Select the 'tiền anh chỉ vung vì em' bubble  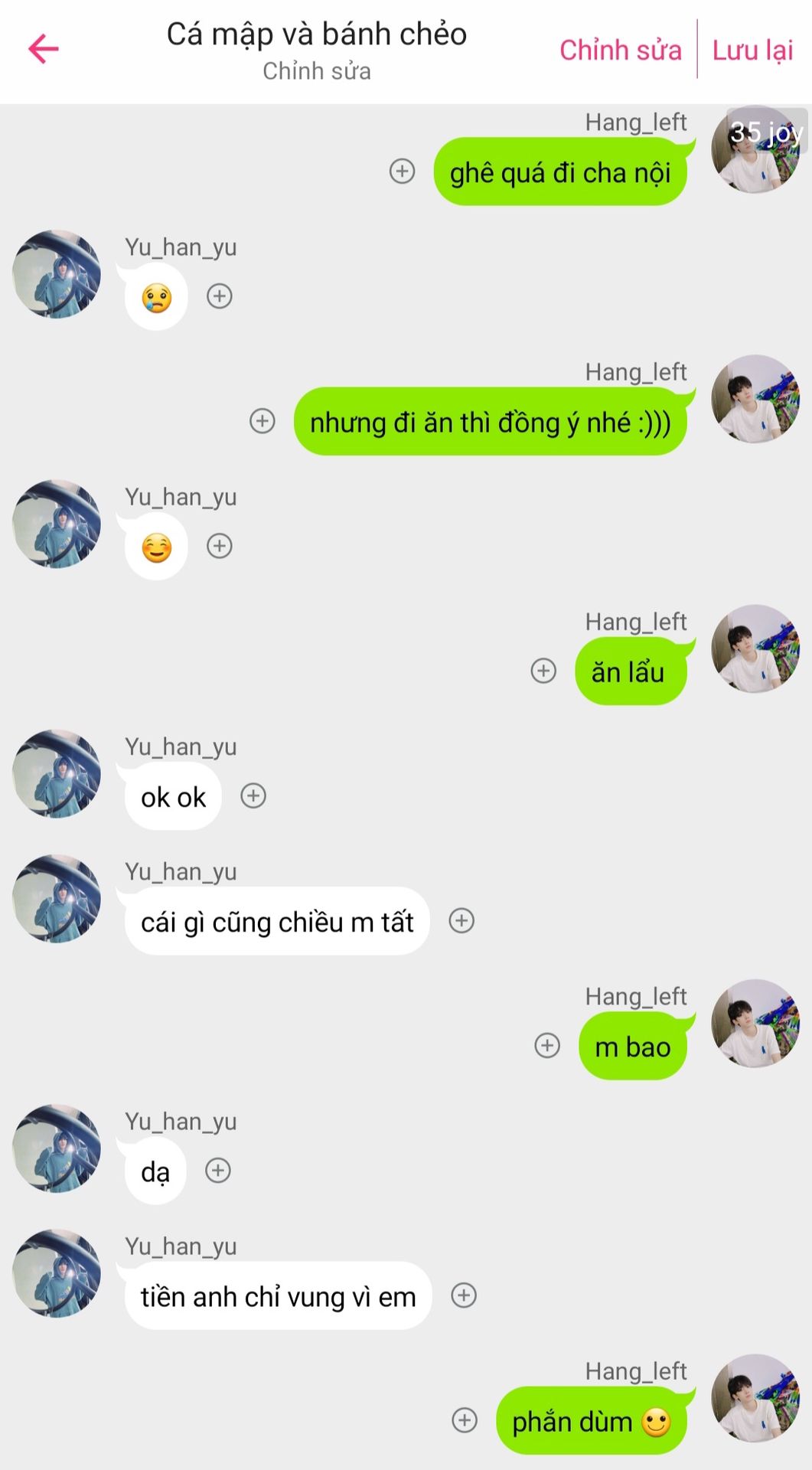click(x=278, y=1296)
